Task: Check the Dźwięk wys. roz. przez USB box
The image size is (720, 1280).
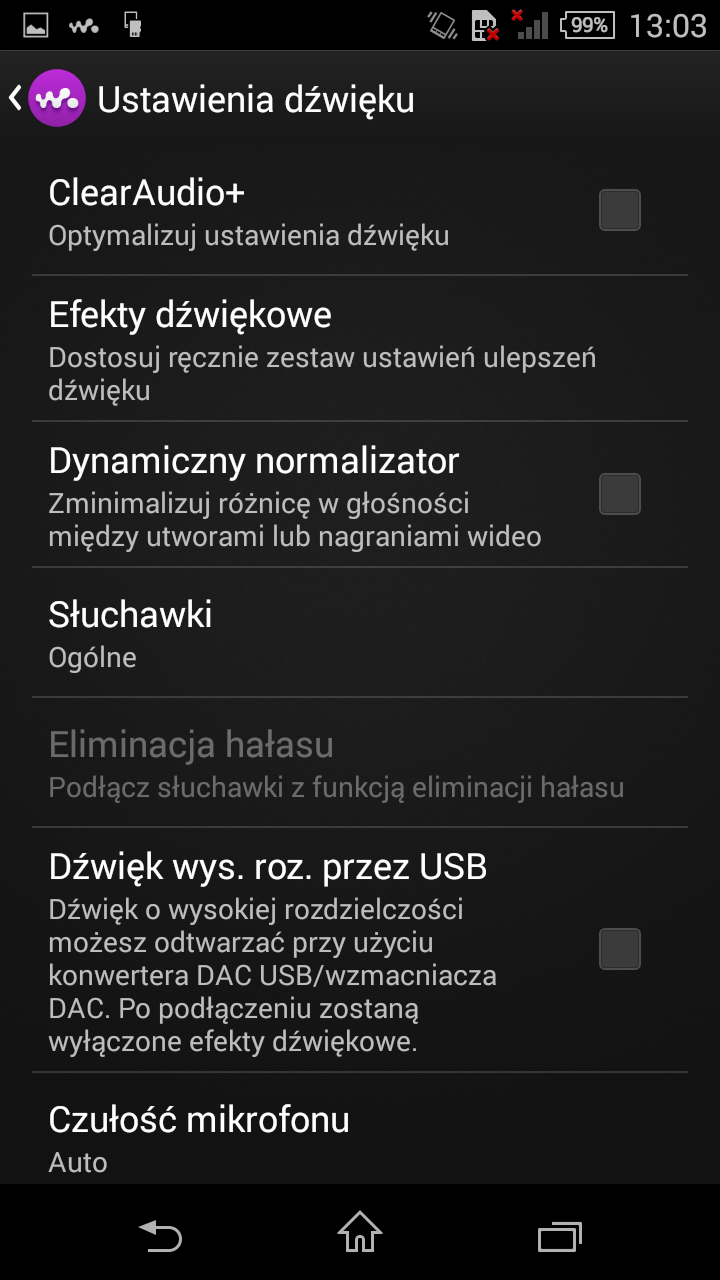Action: pyautogui.click(x=620, y=949)
